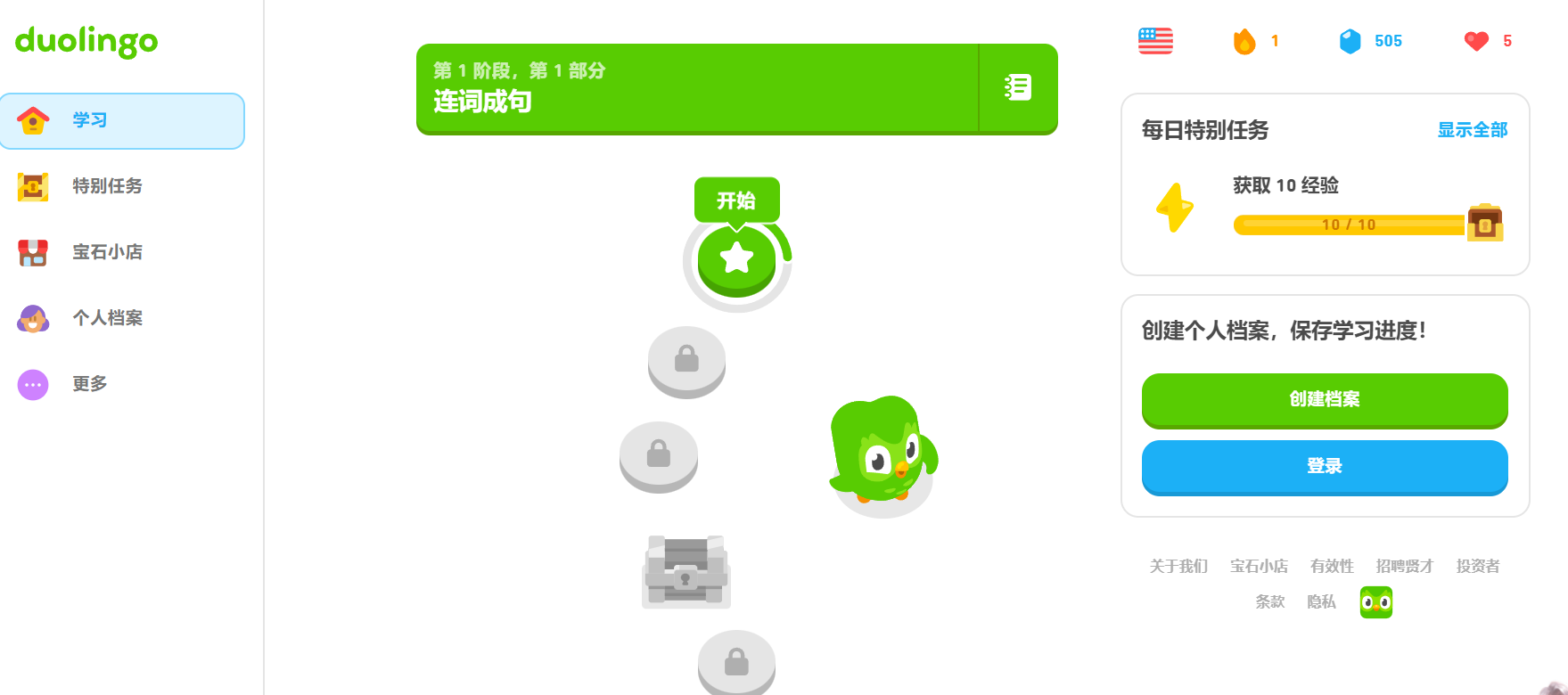Screen dimensions: 1568x695
Task: Open the guidebook icon in the unit banner
Action: pyautogui.click(x=1017, y=87)
